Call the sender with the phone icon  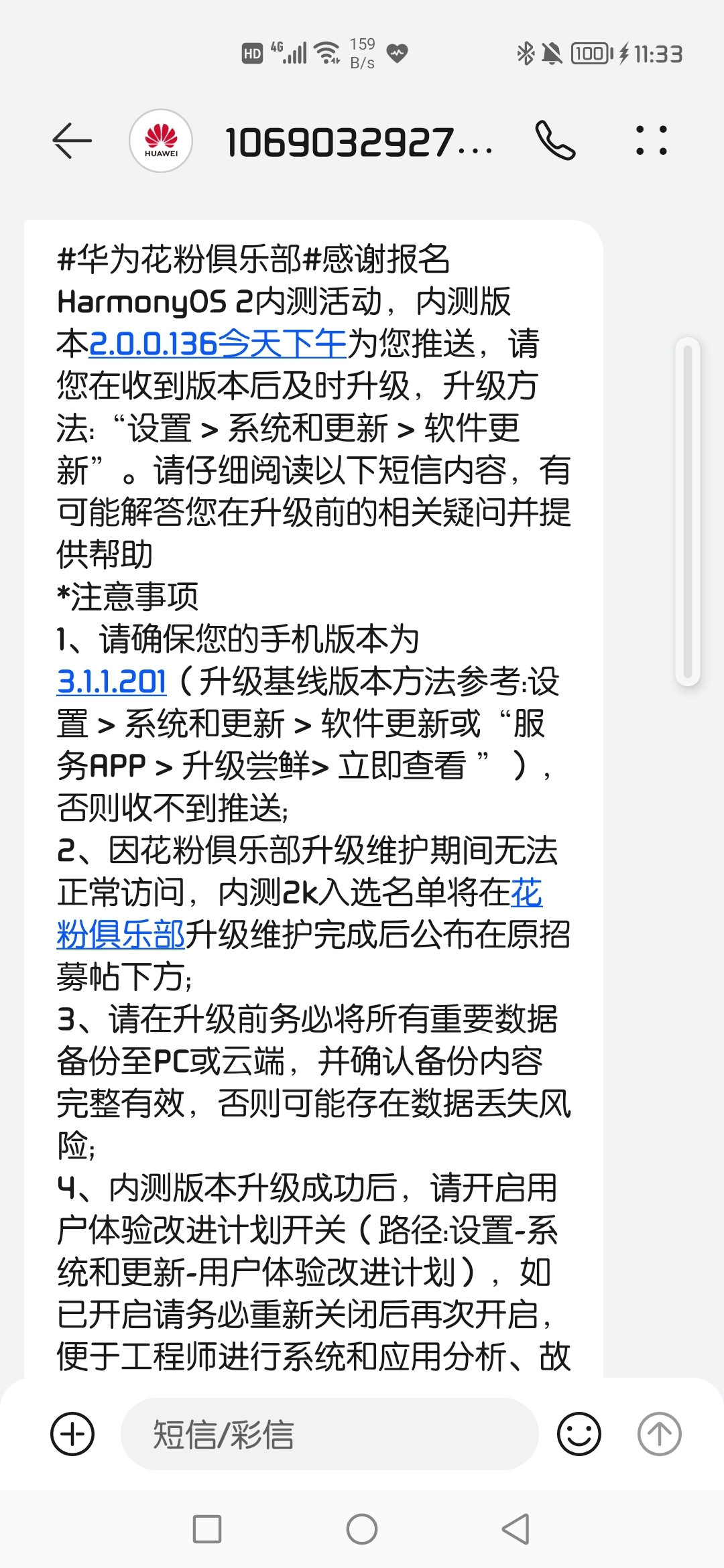(x=555, y=141)
